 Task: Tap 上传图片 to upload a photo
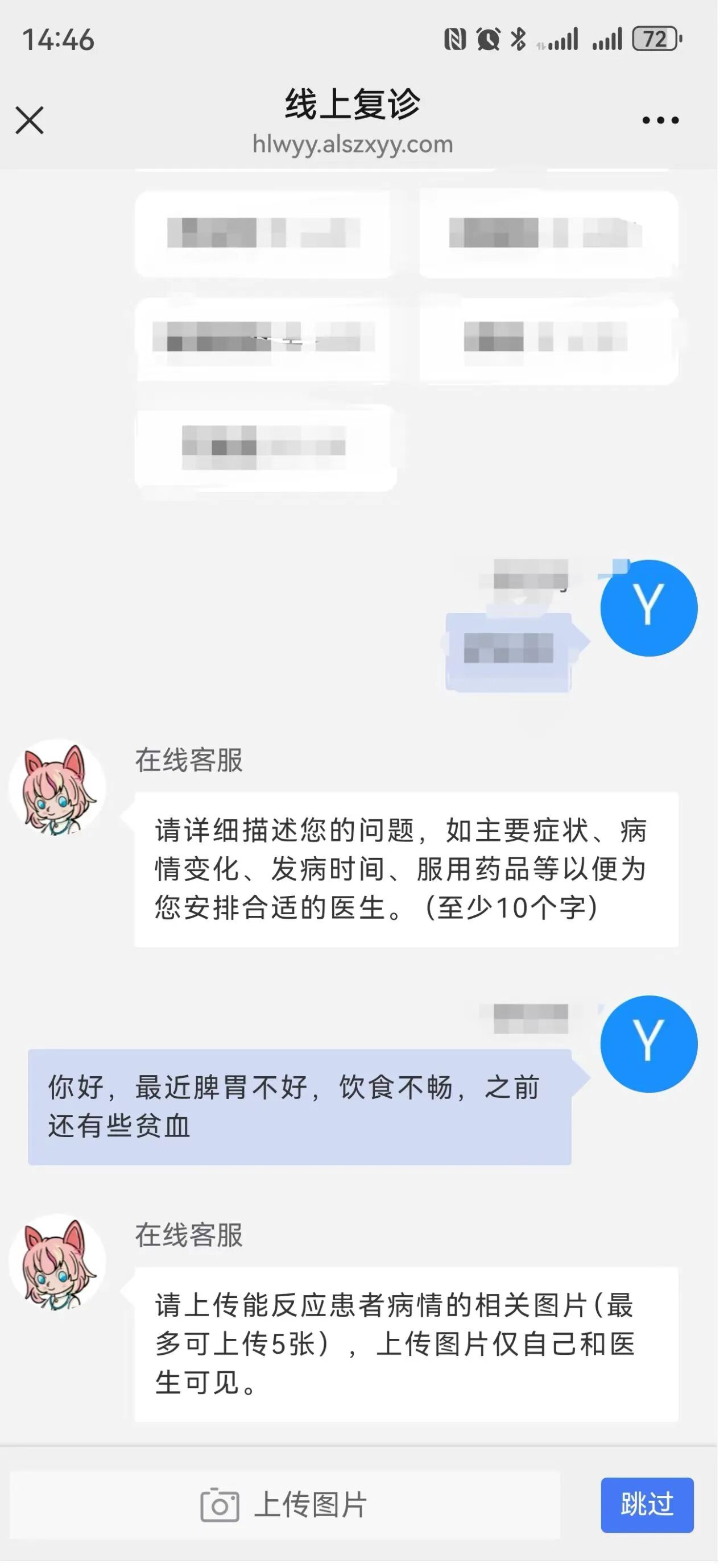coord(285,1505)
